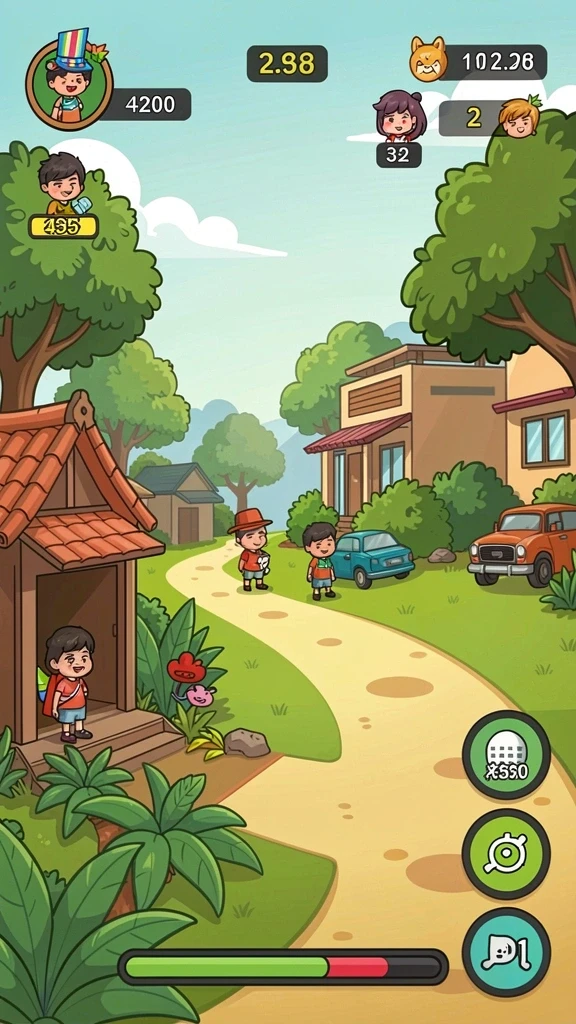The image size is (576, 1024).
Task: Tap the boy avatar with the 435 badge
Action: pos(61,184)
